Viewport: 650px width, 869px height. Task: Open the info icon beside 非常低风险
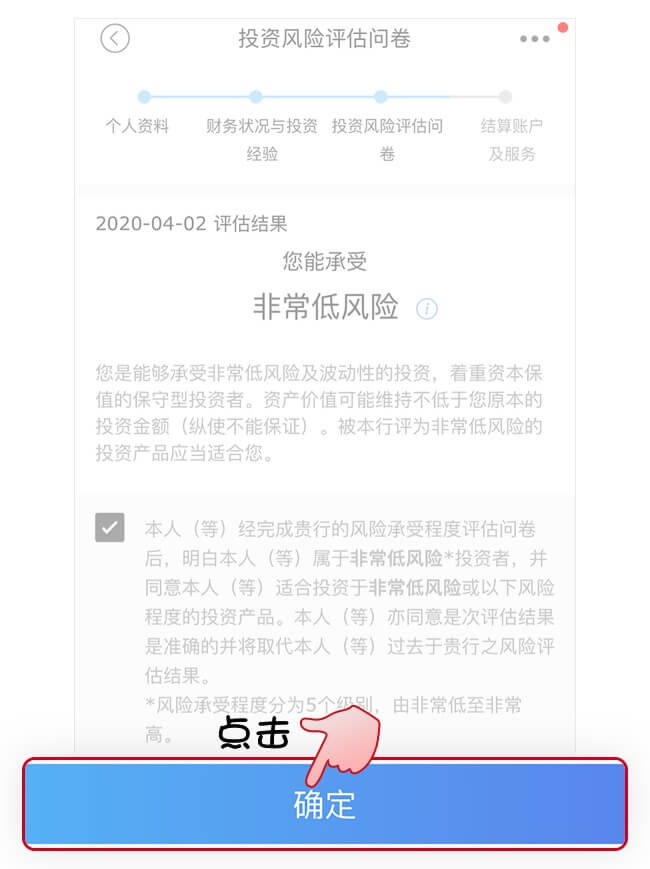tap(427, 309)
